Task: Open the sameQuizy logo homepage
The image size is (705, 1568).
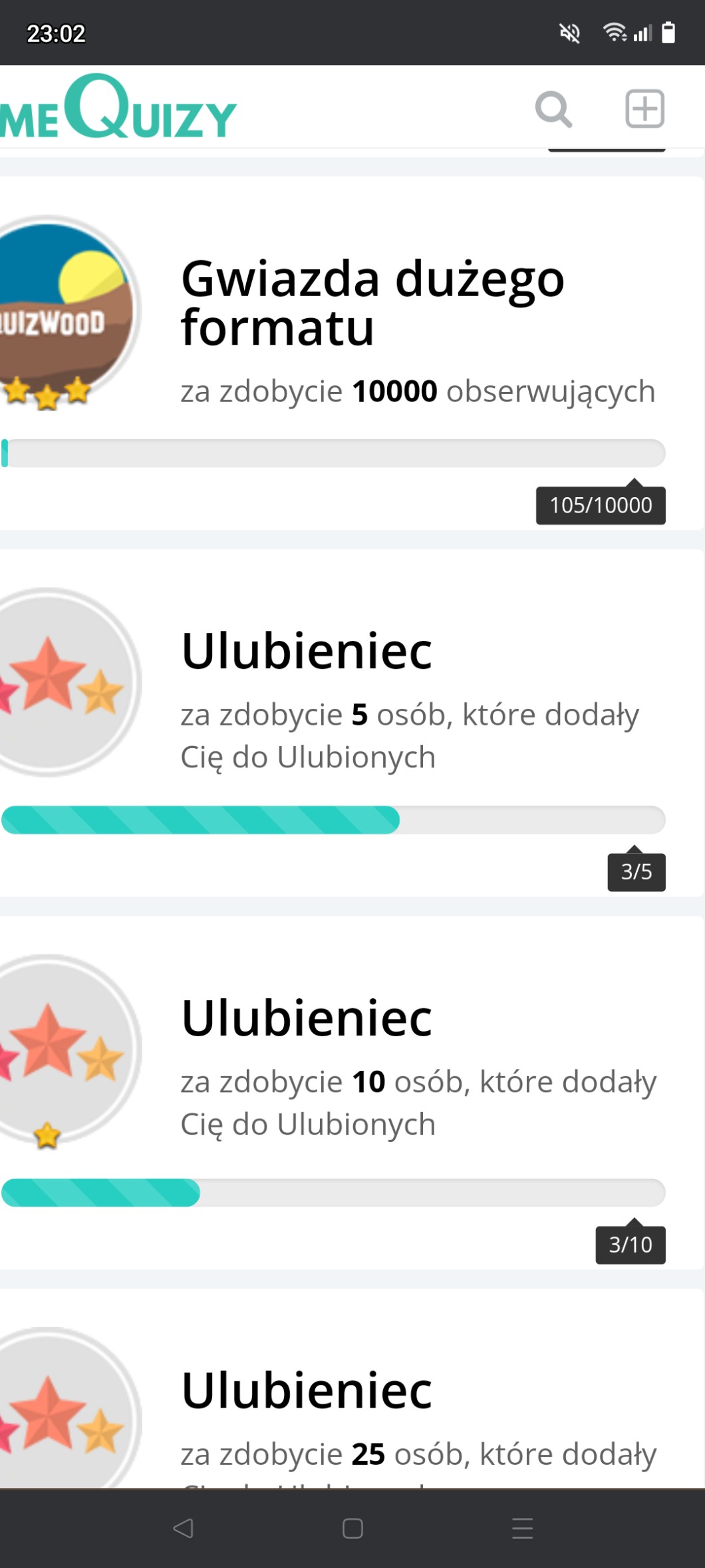Action: (x=118, y=108)
